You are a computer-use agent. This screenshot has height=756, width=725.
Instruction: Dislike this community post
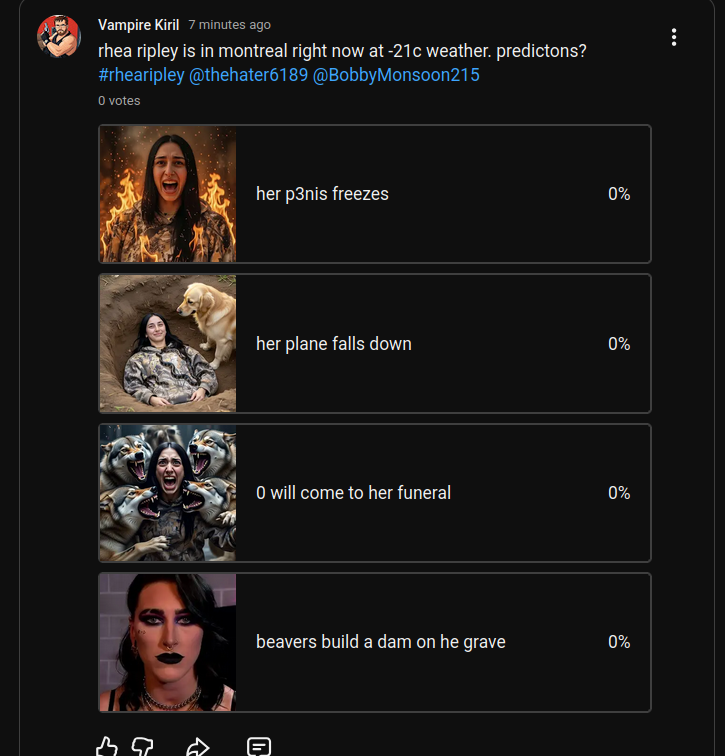click(144, 746)
